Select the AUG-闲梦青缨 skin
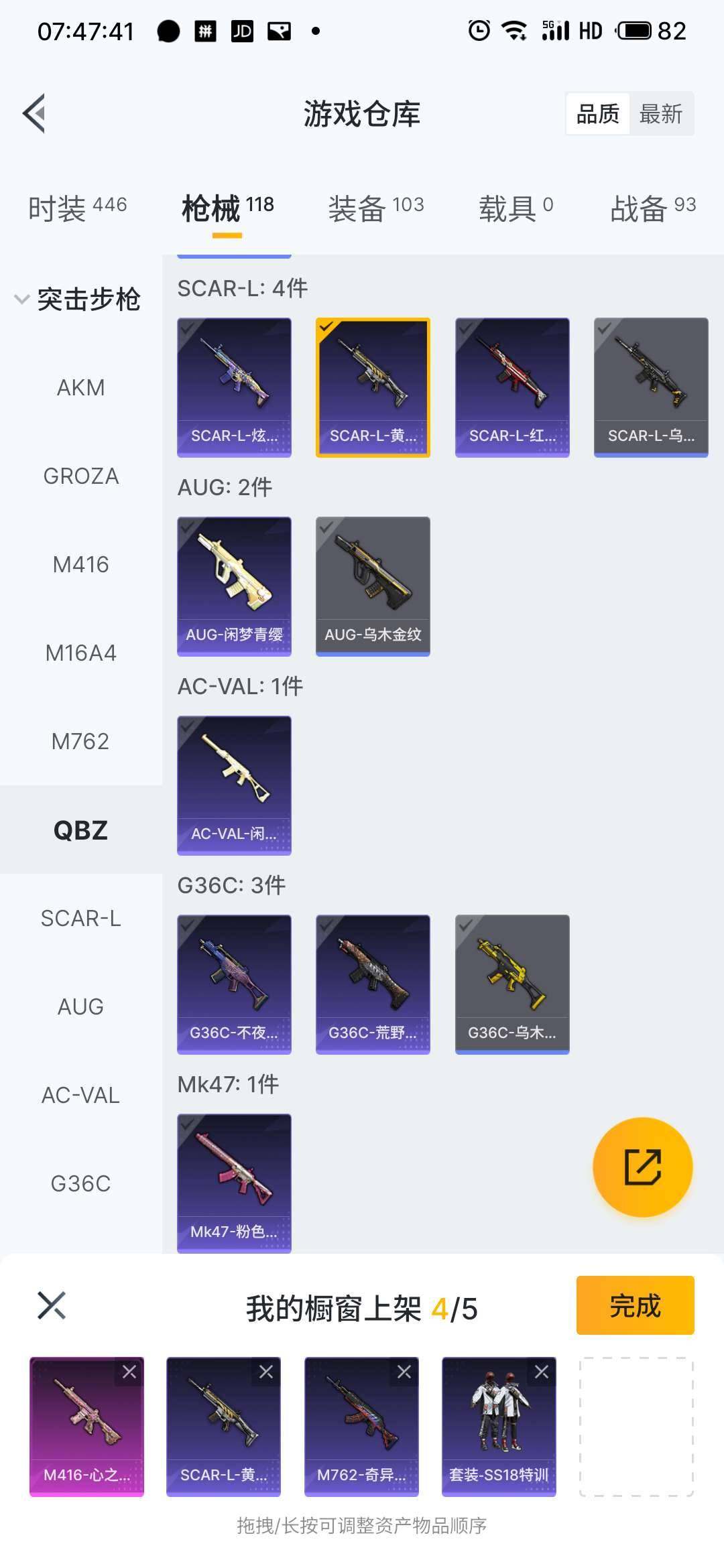This screenshot has width=724, height=1568. [x=234, y=586]
